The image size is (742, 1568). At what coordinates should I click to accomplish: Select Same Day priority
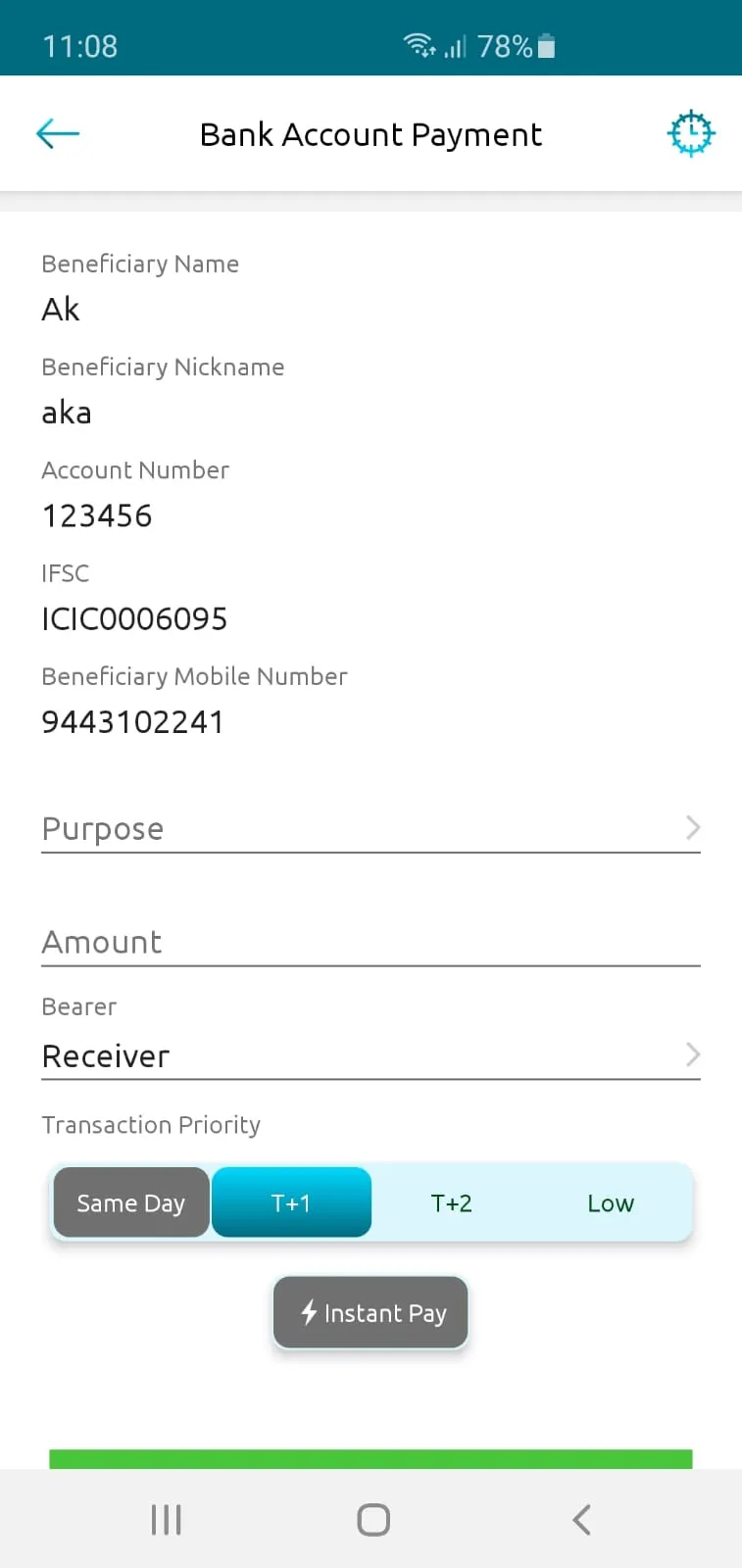pos(131,1202)
